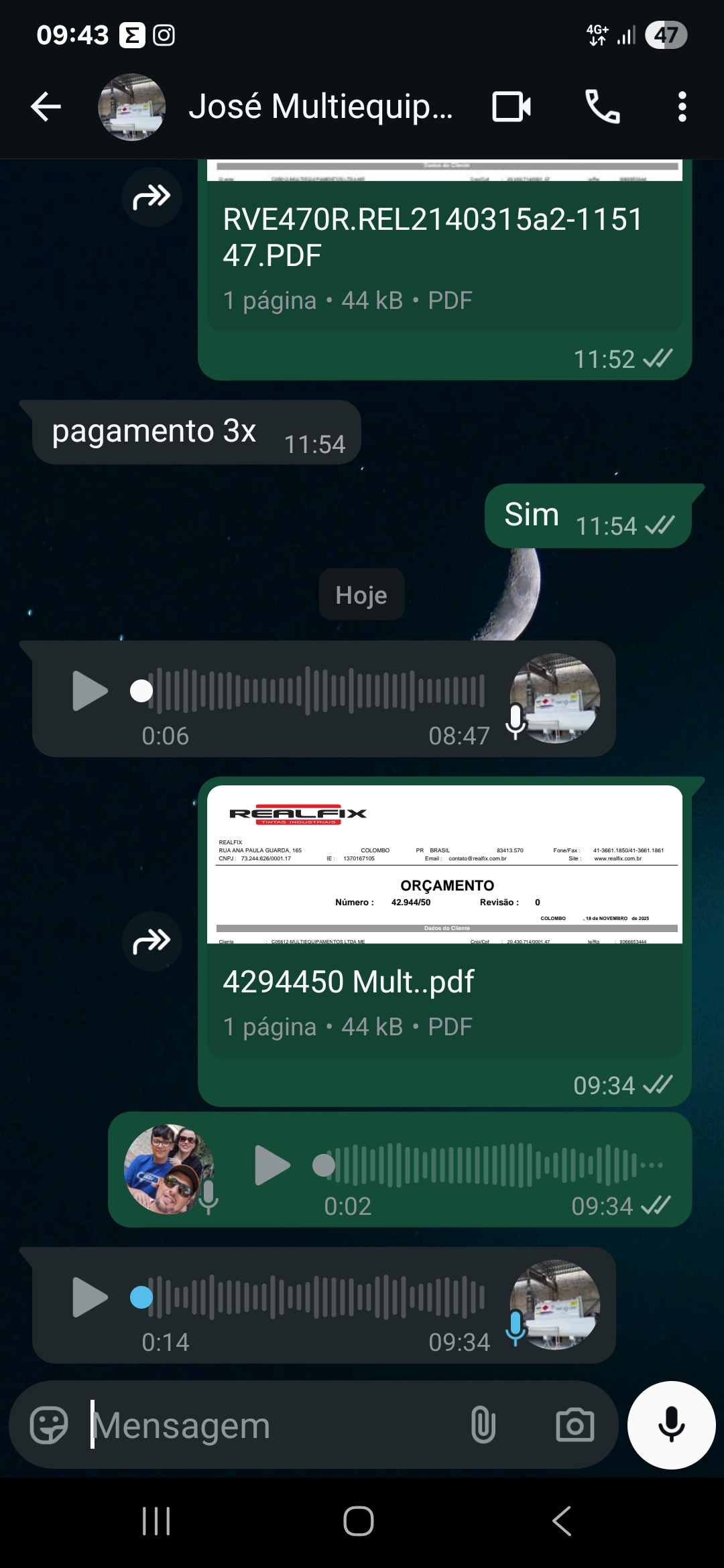
Task: Go back to the chats list
Action: [46, 107]
